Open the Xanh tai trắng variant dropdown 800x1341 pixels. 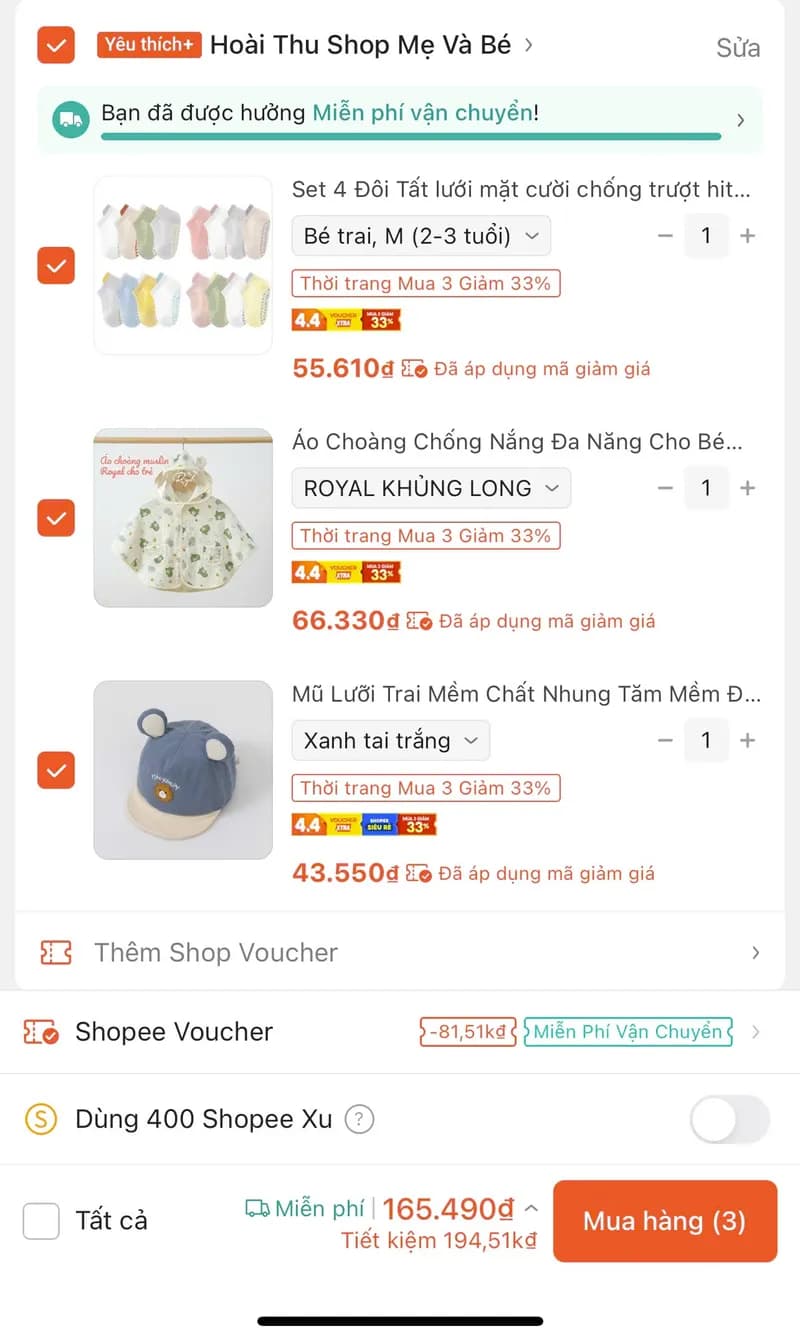tap(390, 740)
